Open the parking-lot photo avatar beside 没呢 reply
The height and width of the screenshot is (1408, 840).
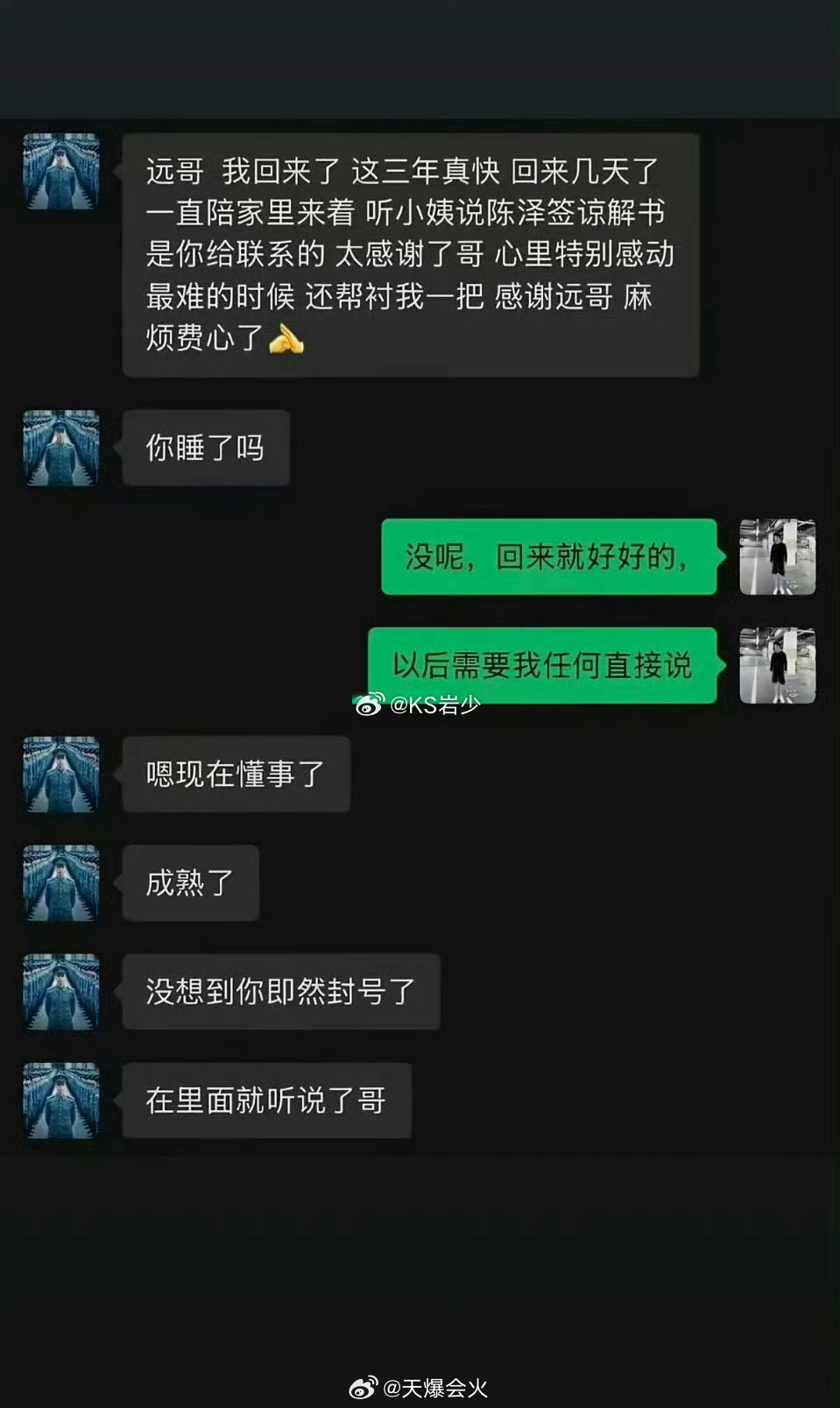click(x=778, y=556)
